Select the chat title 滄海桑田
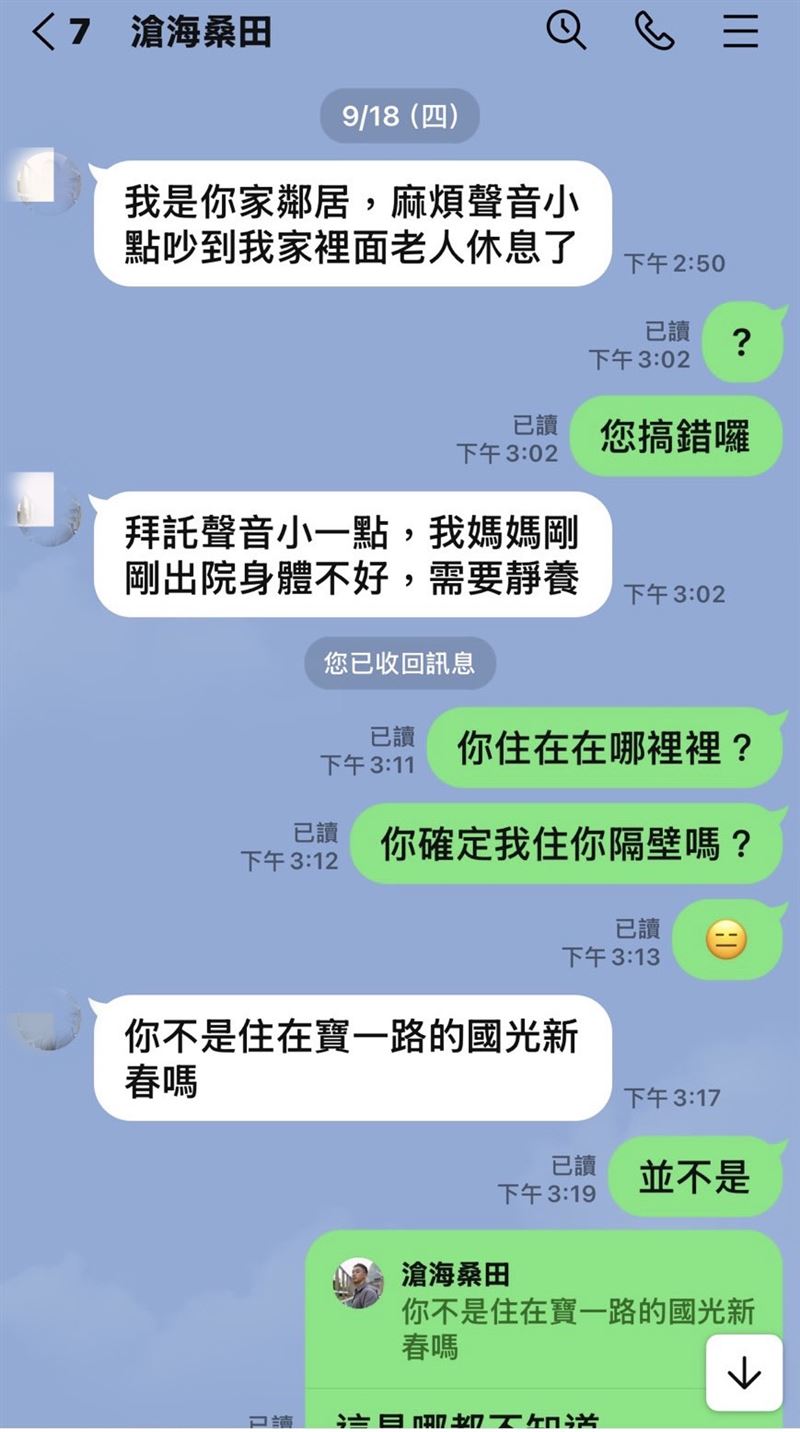The image size is (800, 1432). pyautogui.click(x=200, y=32)
